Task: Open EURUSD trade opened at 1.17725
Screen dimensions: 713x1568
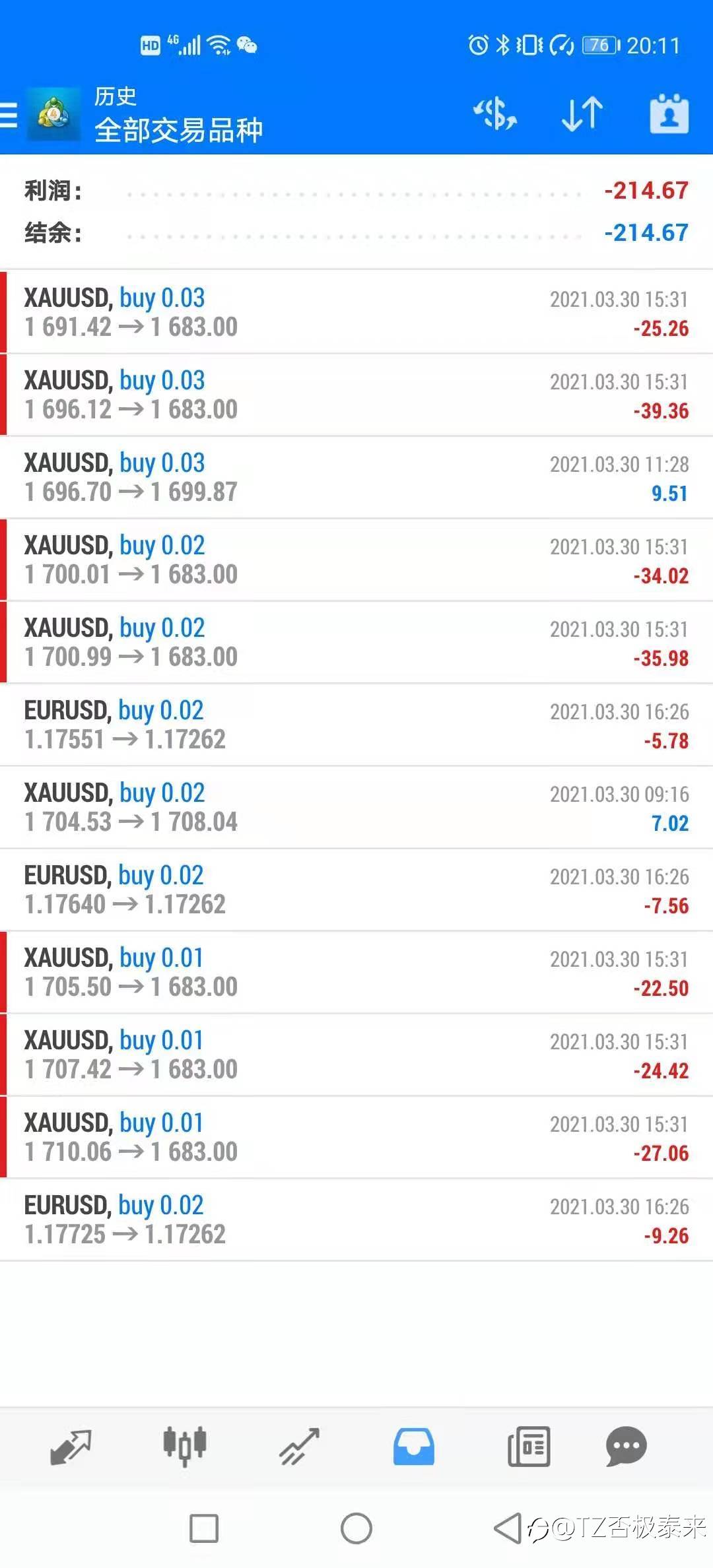Action: coord(356,1220)
